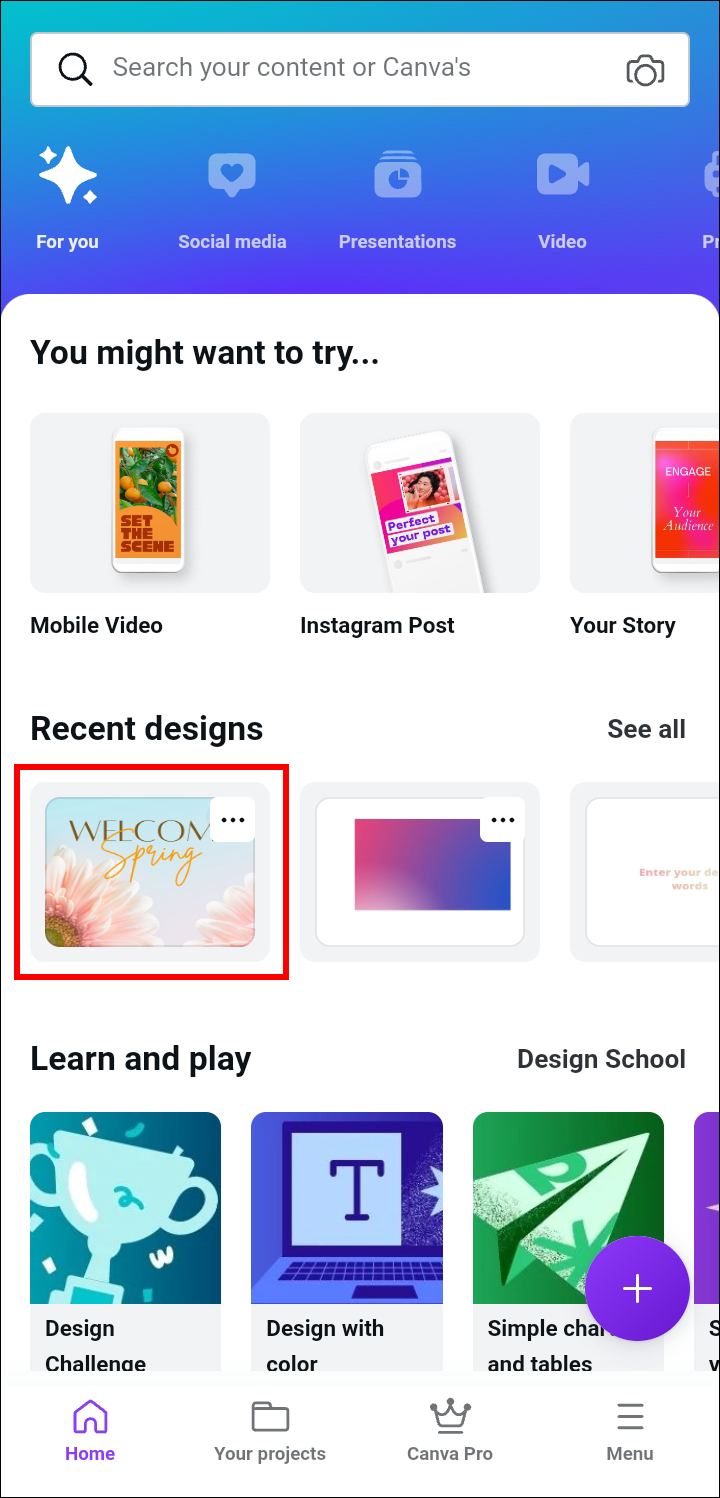Image resolution: width=720 pixels, height=1498 pixels.
Task: Open the Welcome Spring design
Action: (150, 872)
